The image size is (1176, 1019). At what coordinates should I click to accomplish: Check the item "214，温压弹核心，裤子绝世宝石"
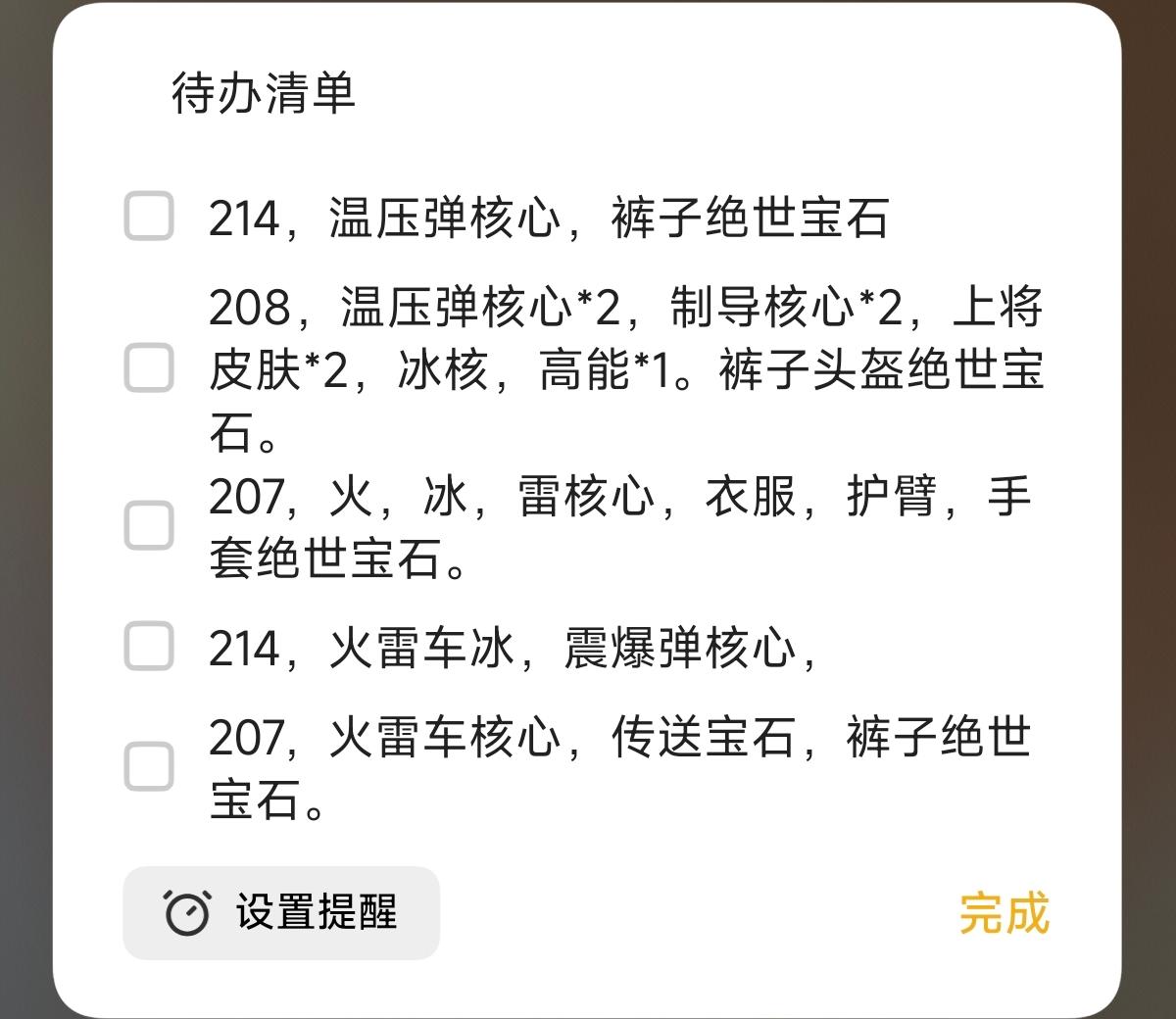pyautogui.click(x=149, y=217)
